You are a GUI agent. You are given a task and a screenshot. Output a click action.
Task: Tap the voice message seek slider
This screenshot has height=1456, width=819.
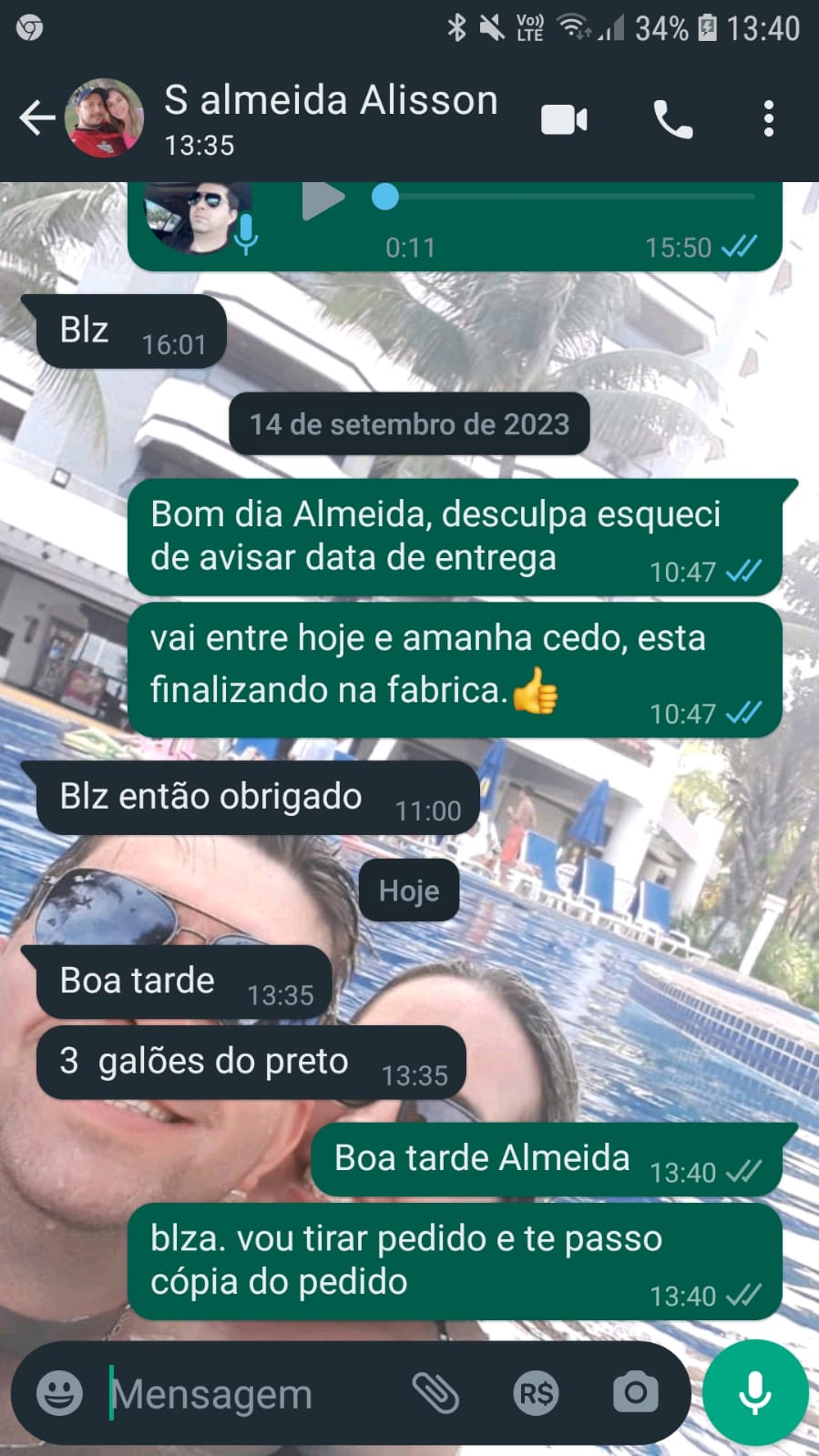(565, 197)
